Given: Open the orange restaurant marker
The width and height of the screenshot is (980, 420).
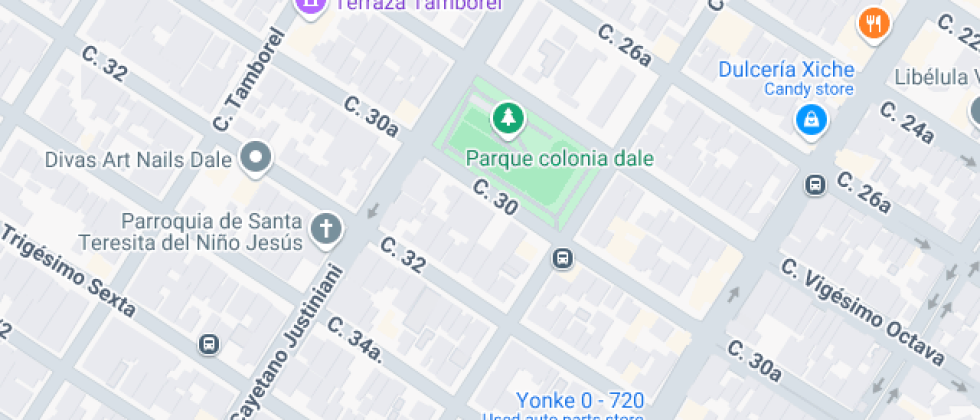Looking at the screenshot, I should 874,23.
